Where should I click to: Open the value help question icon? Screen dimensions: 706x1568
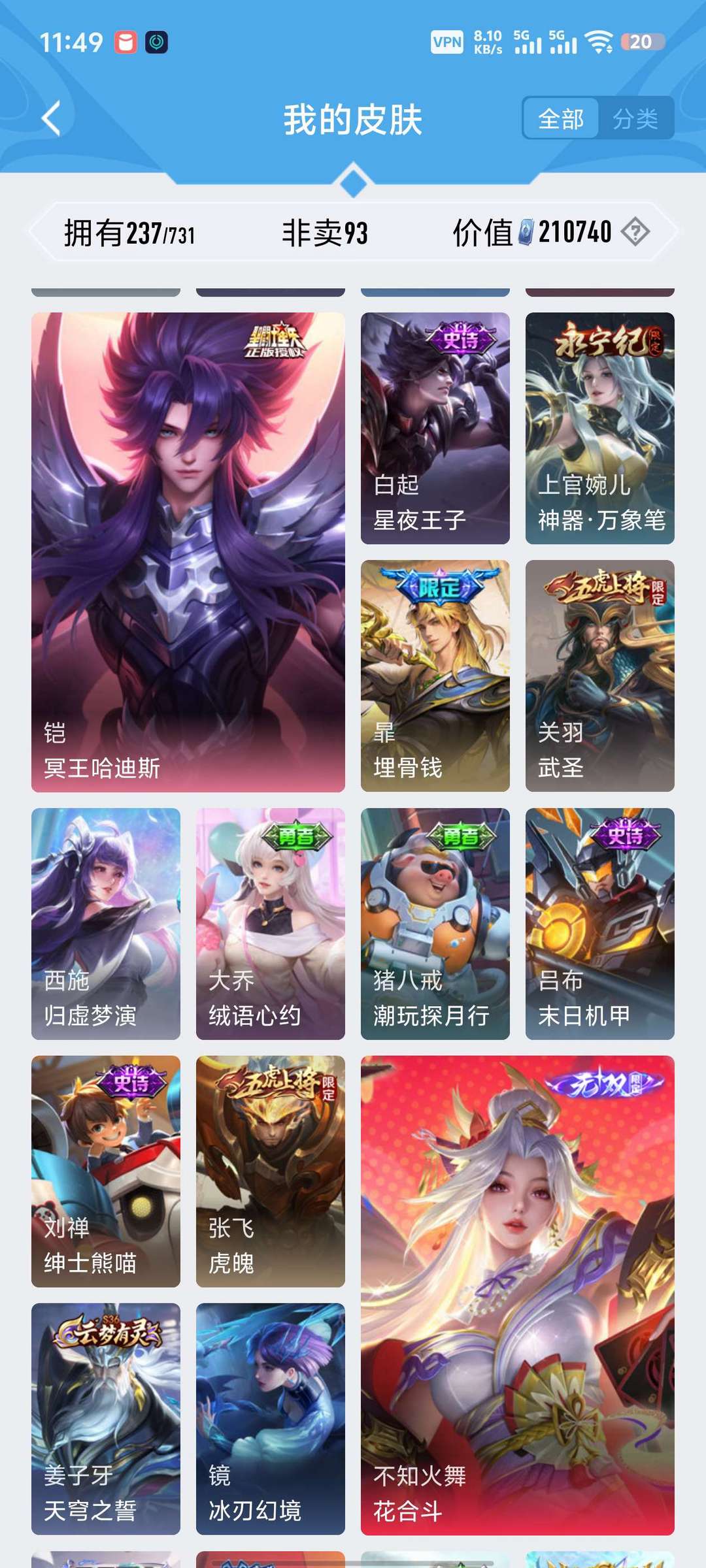click(635, 231)
